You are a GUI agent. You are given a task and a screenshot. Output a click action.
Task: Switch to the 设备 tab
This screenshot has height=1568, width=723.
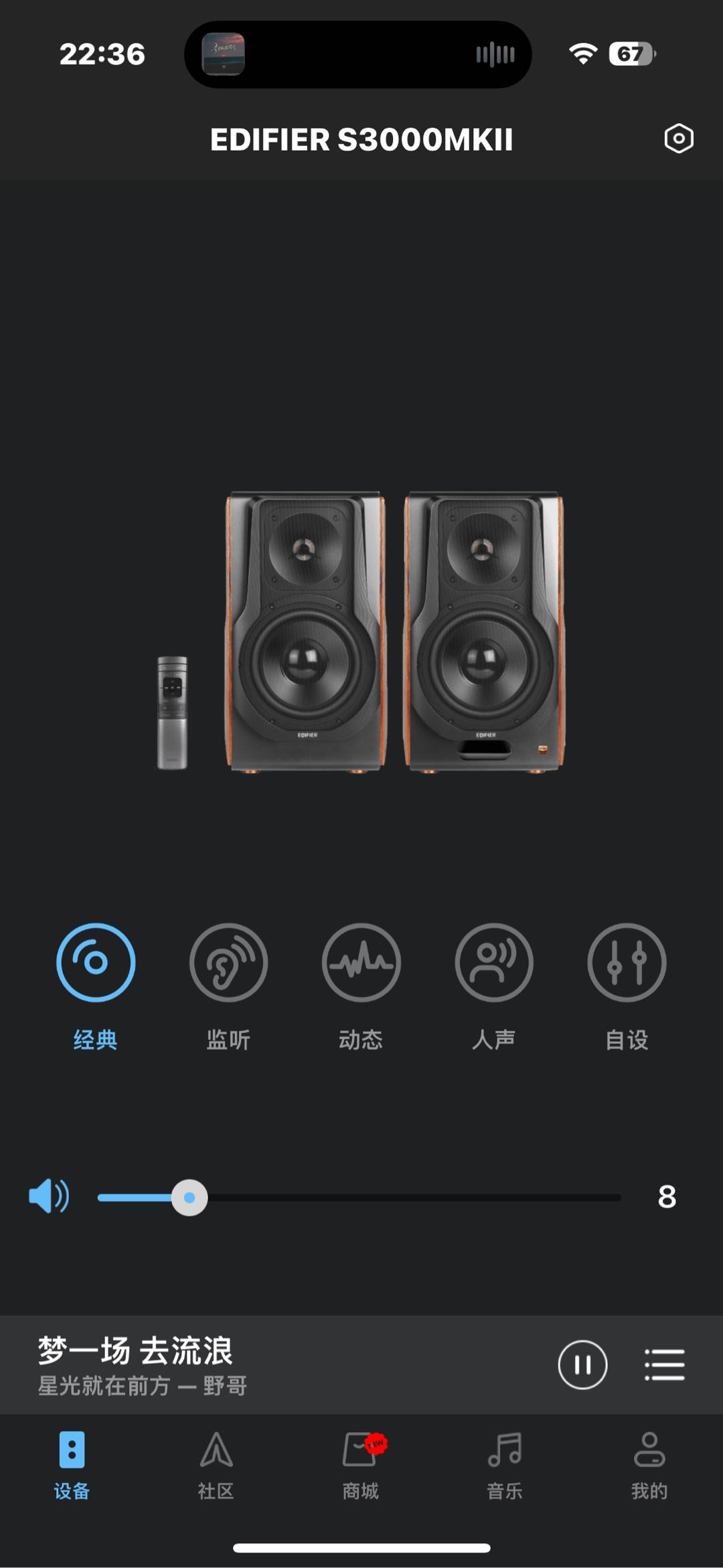(72, 1464)
